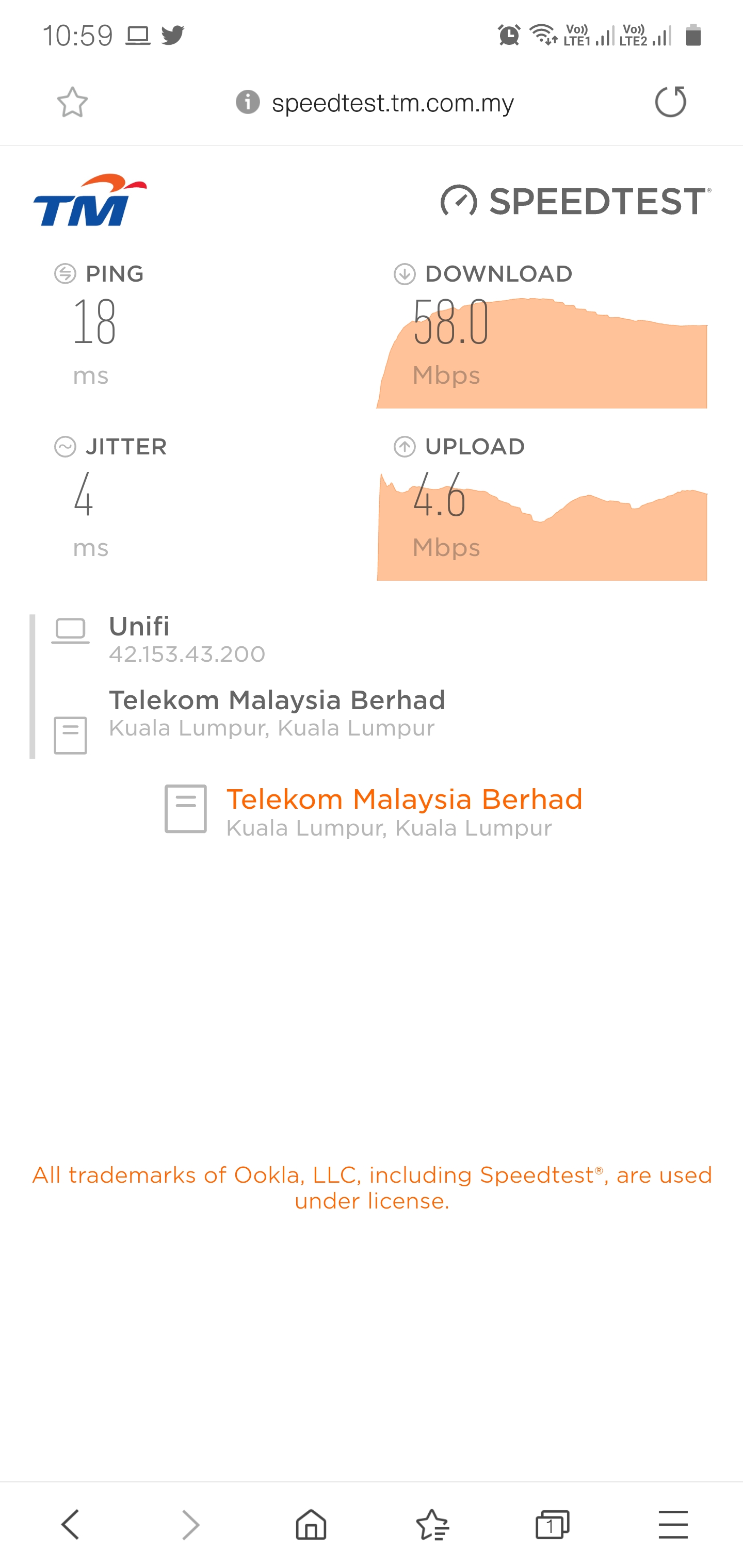Reload the speedtest page

coord(671,102)
